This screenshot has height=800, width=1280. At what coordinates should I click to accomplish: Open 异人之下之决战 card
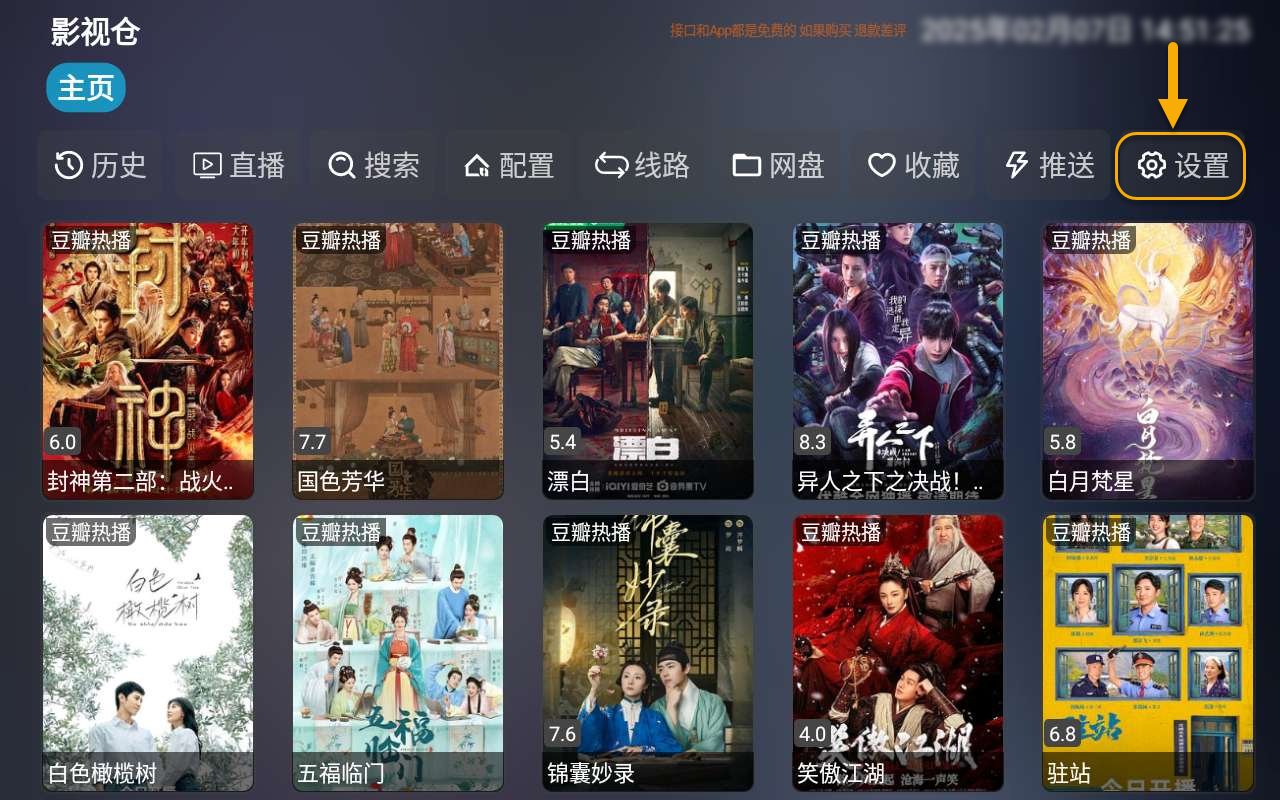(898, 360)
